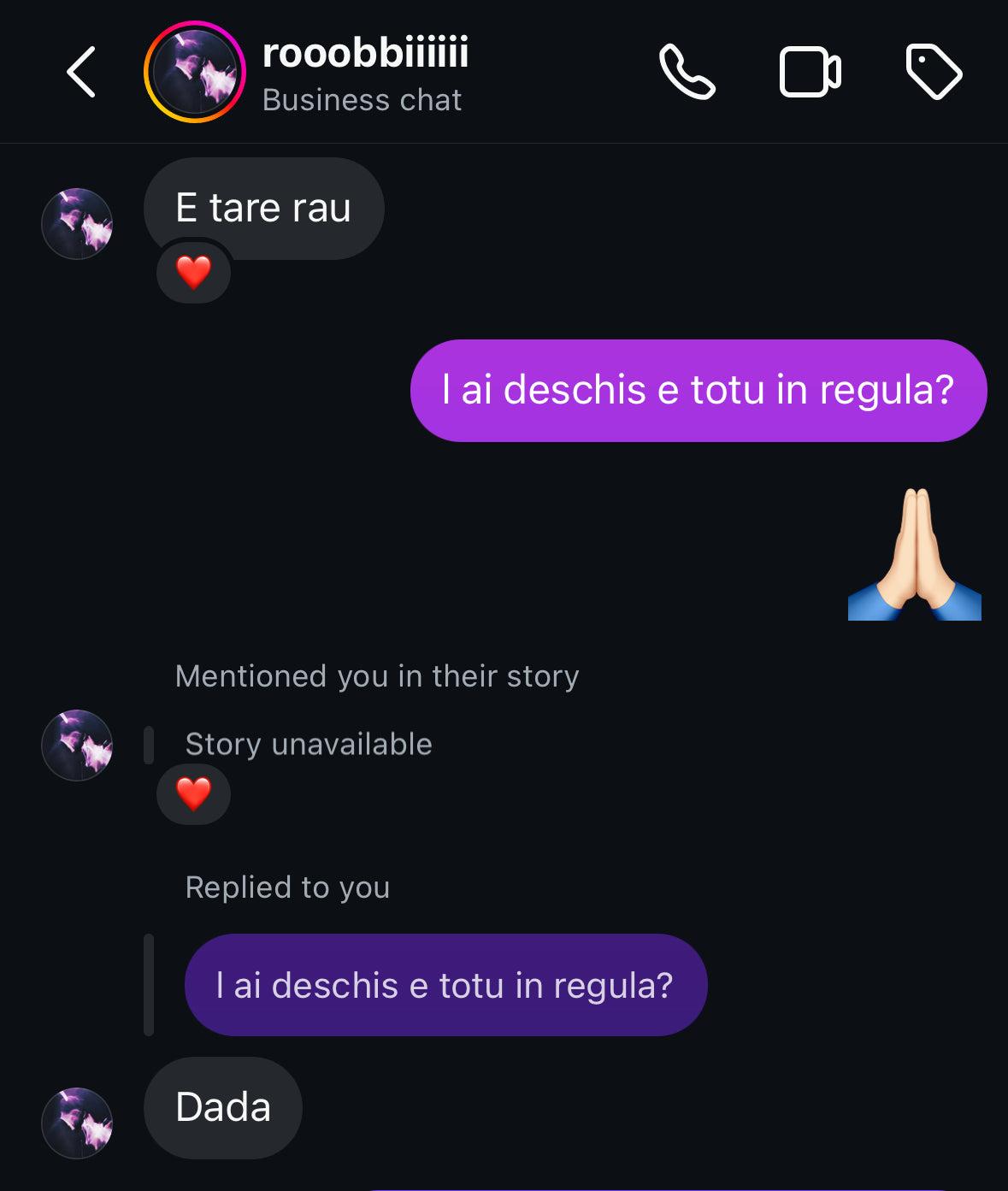View heart reaction under 'Story unavailable'

[194, 794]
